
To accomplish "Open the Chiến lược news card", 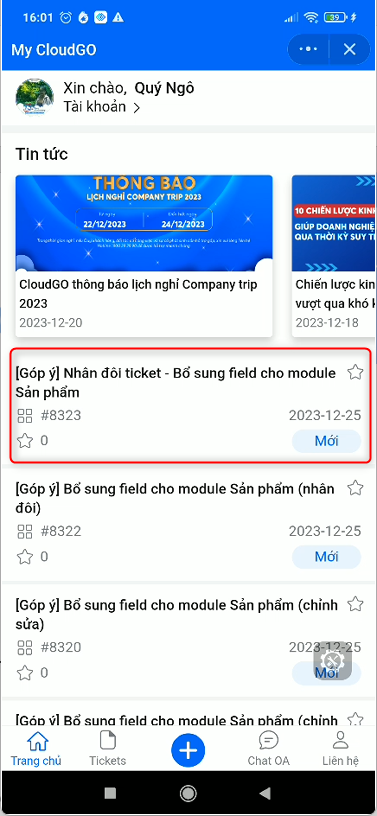I will coord(334,256).
